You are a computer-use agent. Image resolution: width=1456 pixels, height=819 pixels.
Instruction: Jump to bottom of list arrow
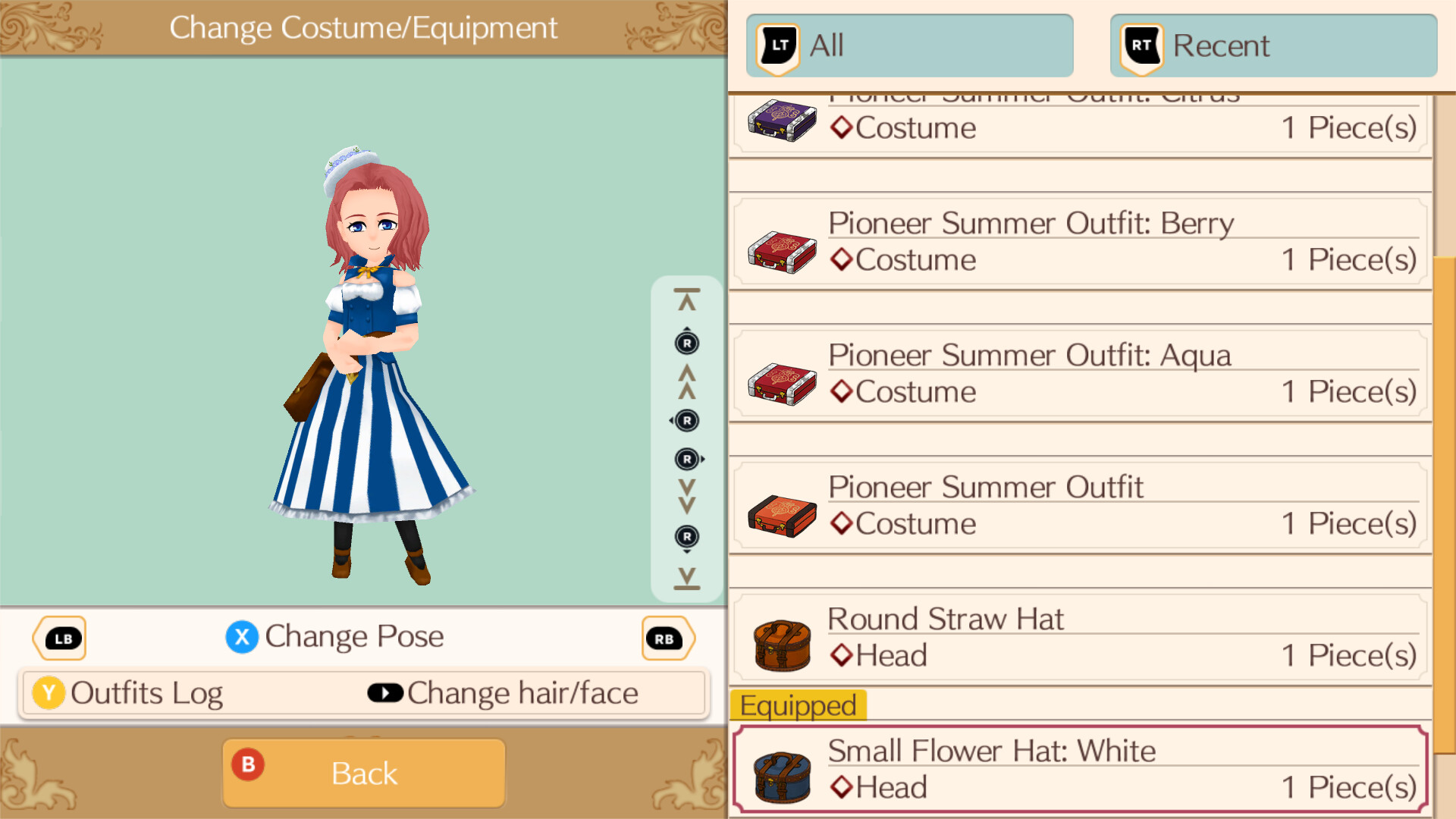[687, 578]
